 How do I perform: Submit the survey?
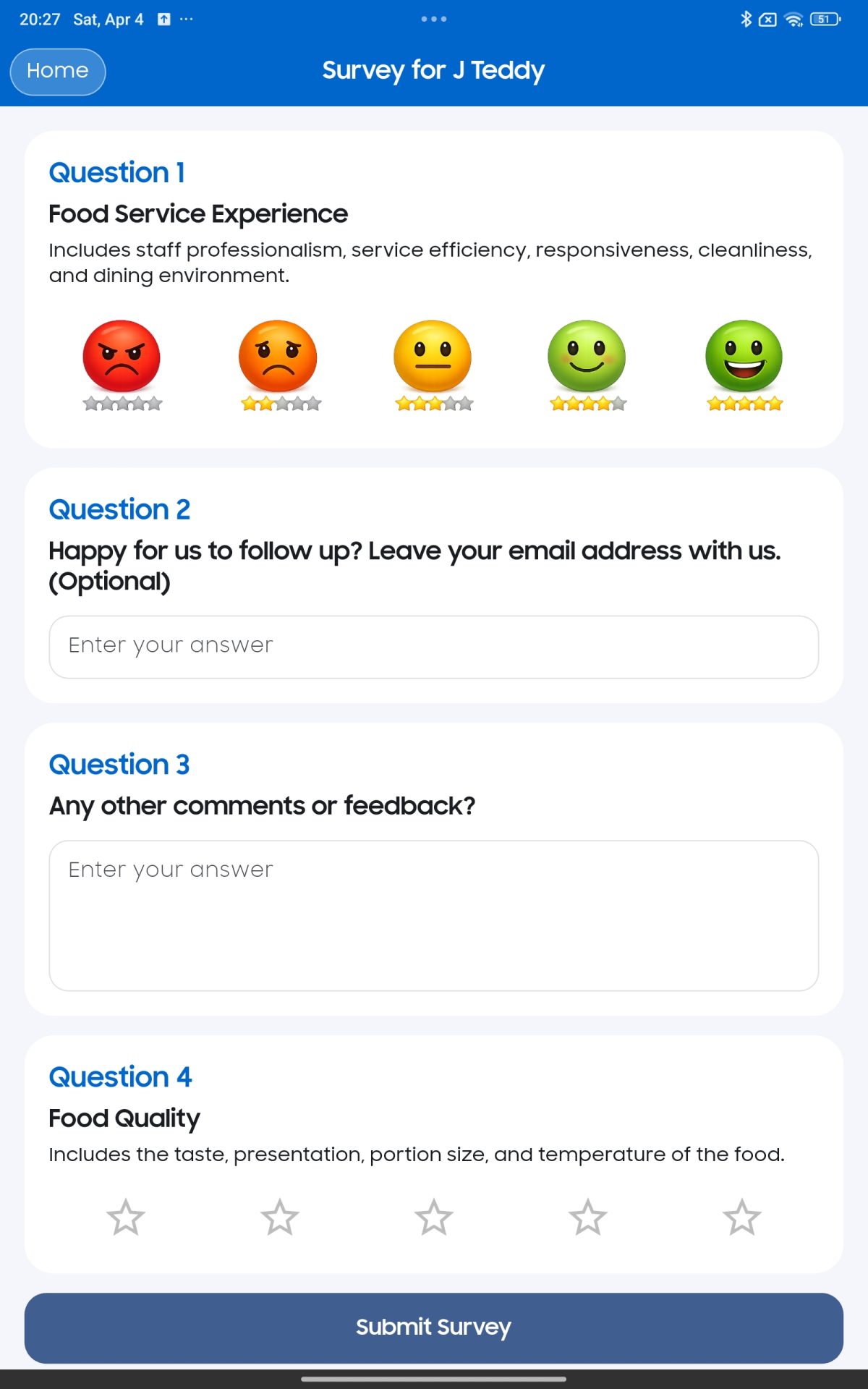(x=434, y=1328)
